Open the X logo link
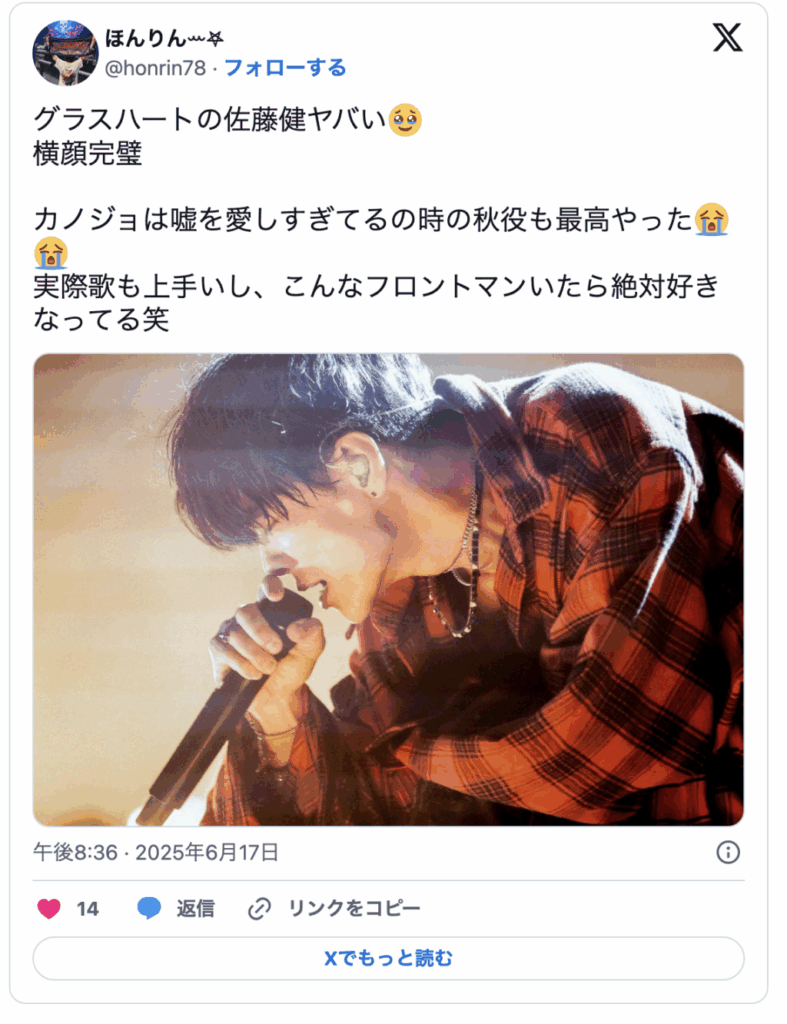 pyautogui.click(x=727, y=37)
